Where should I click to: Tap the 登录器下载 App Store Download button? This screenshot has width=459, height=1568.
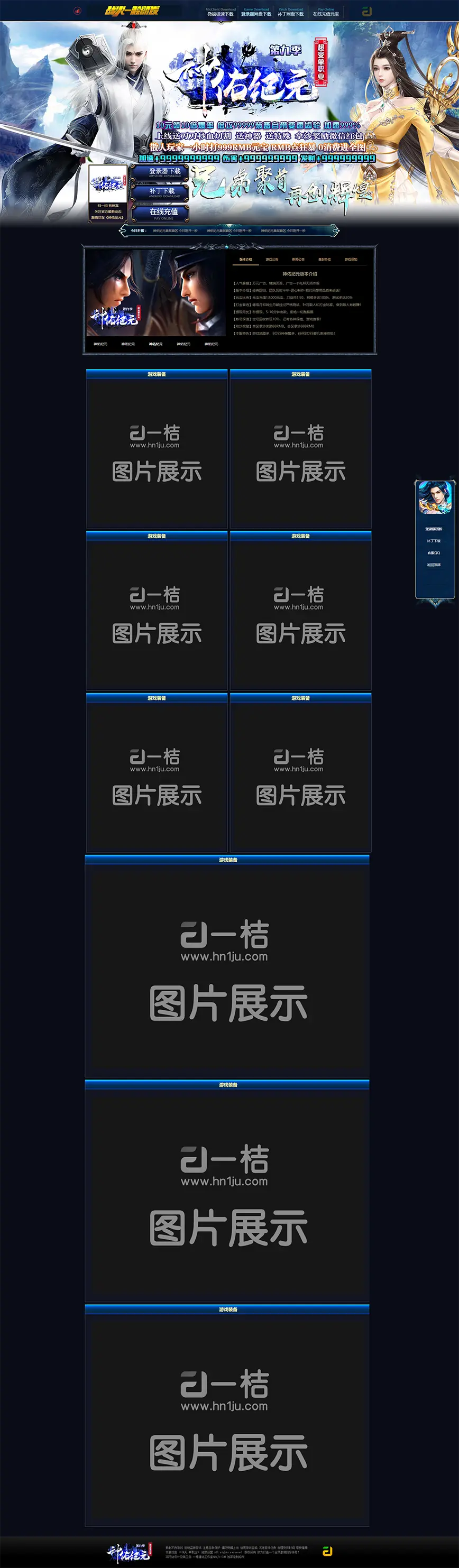tap(164, 173)
